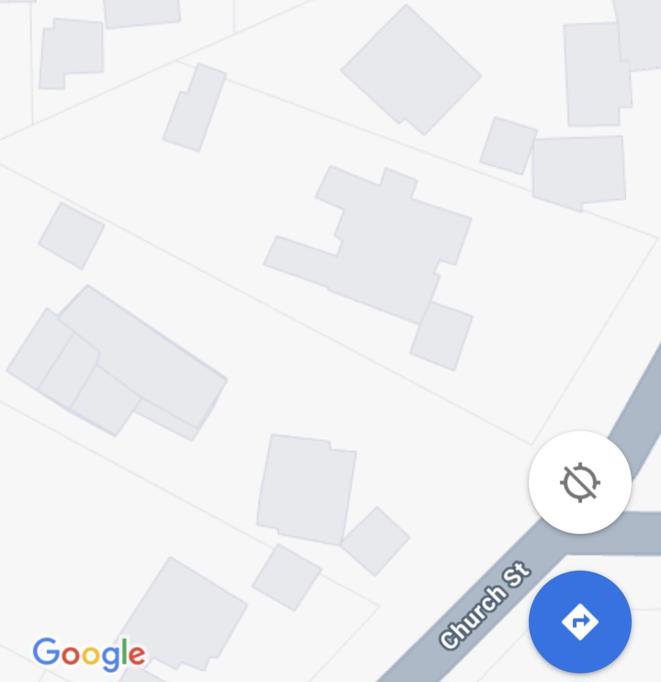661x682 pixels.
Task: Tap the my-location button
Action: tap(580, 483)
